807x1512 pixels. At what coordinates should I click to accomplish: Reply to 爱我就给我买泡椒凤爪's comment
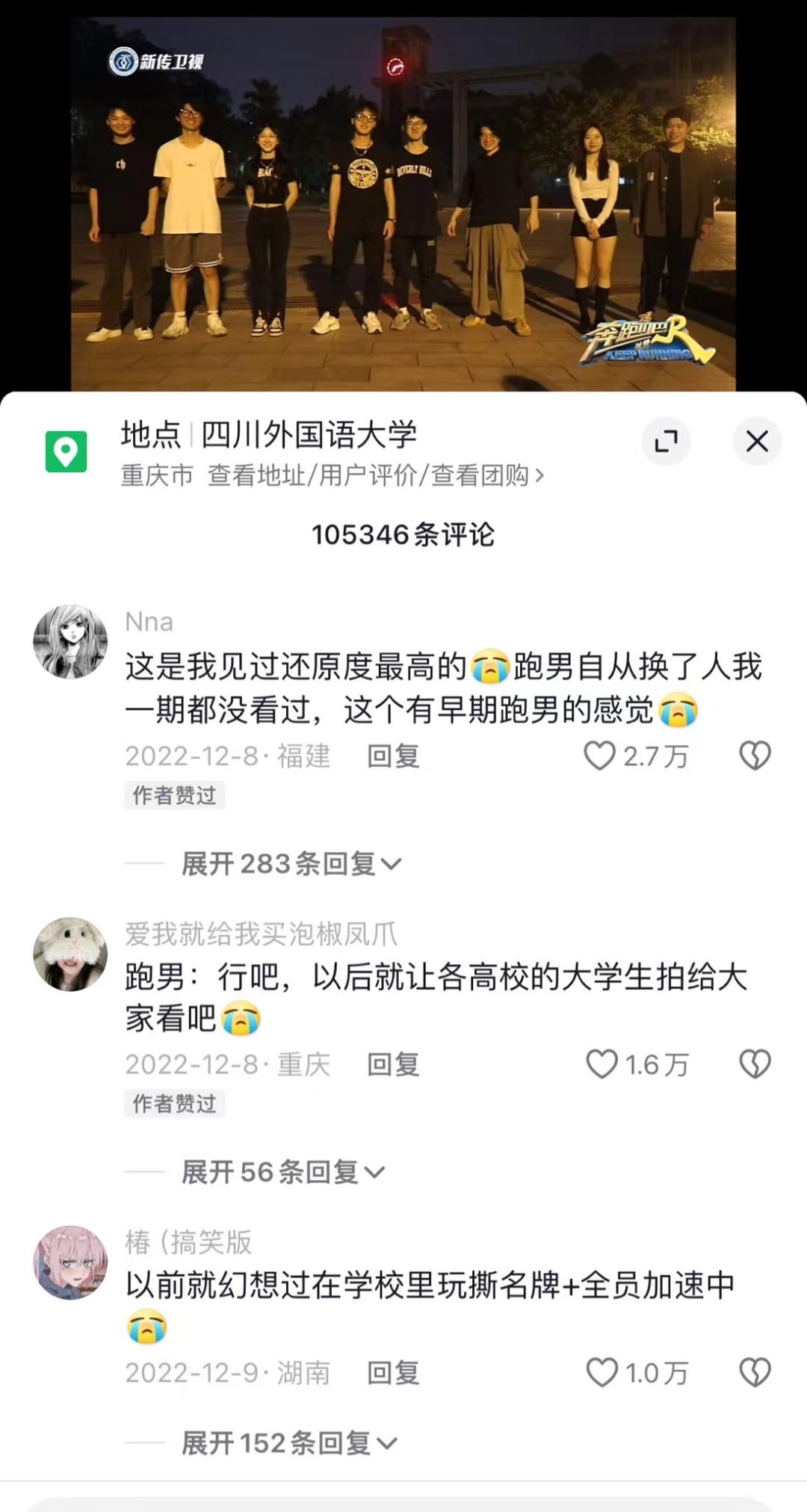coord(394,1065)
